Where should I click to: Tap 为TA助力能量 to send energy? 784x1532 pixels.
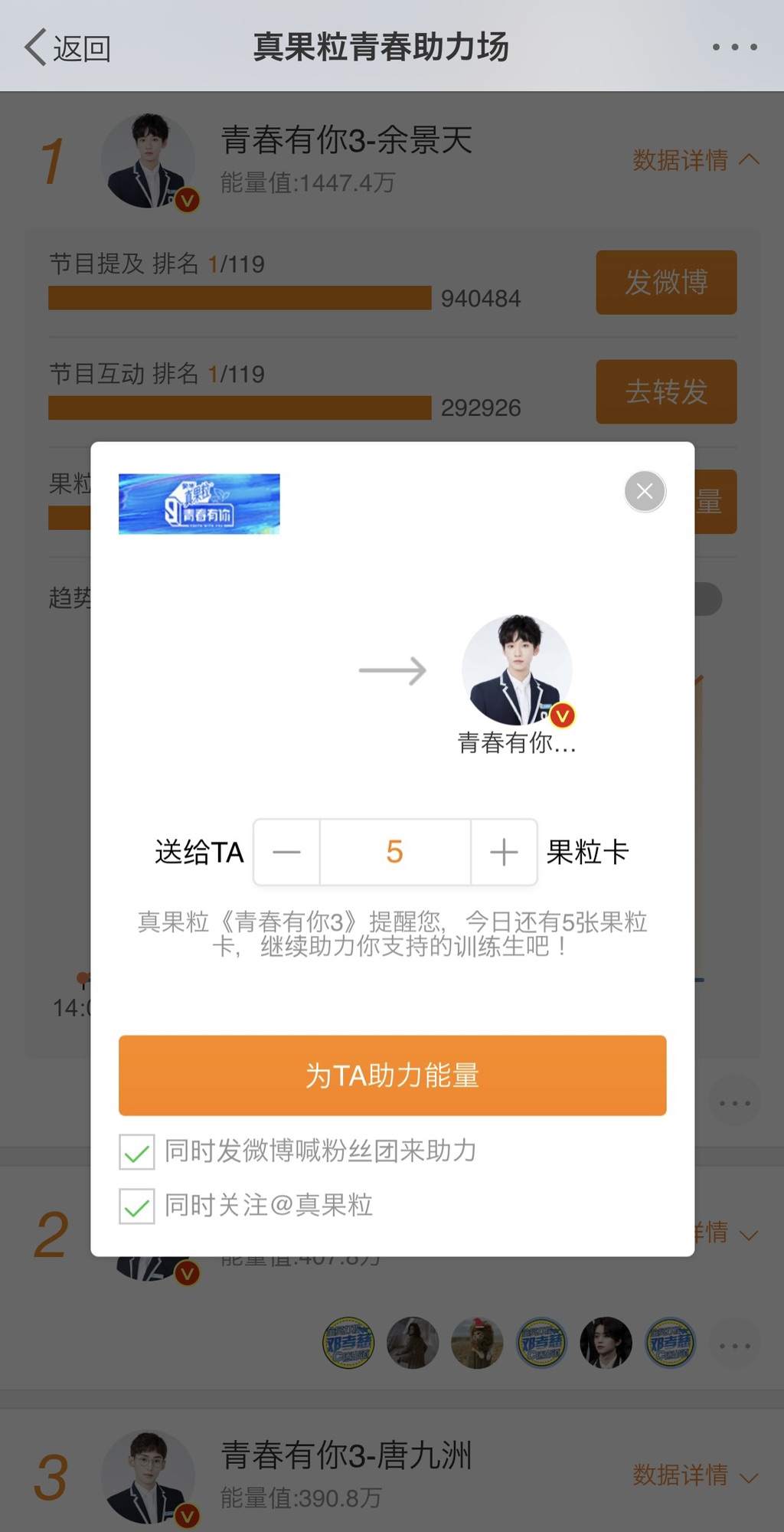(392, 1075)
